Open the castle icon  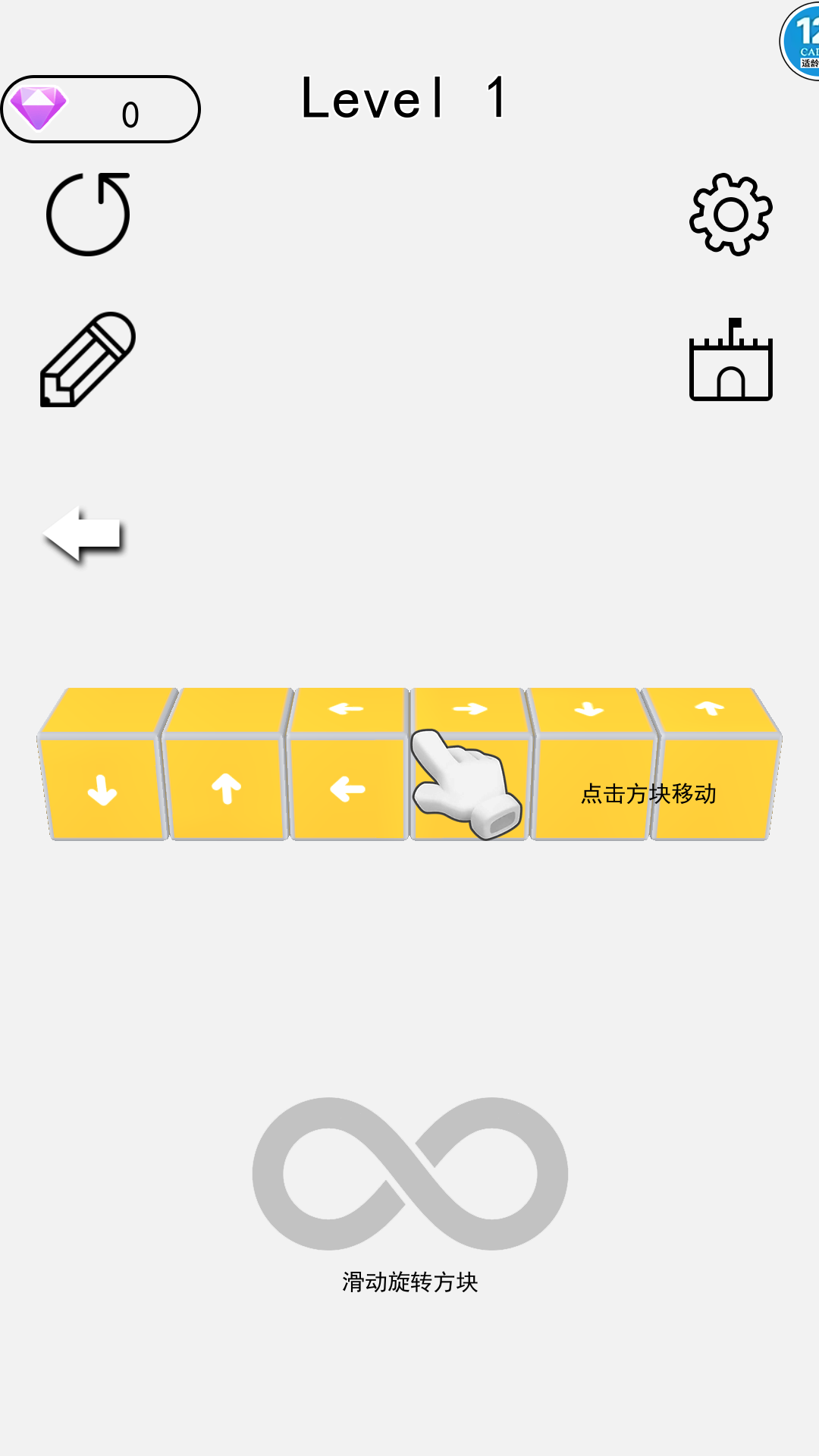point(730,361)
